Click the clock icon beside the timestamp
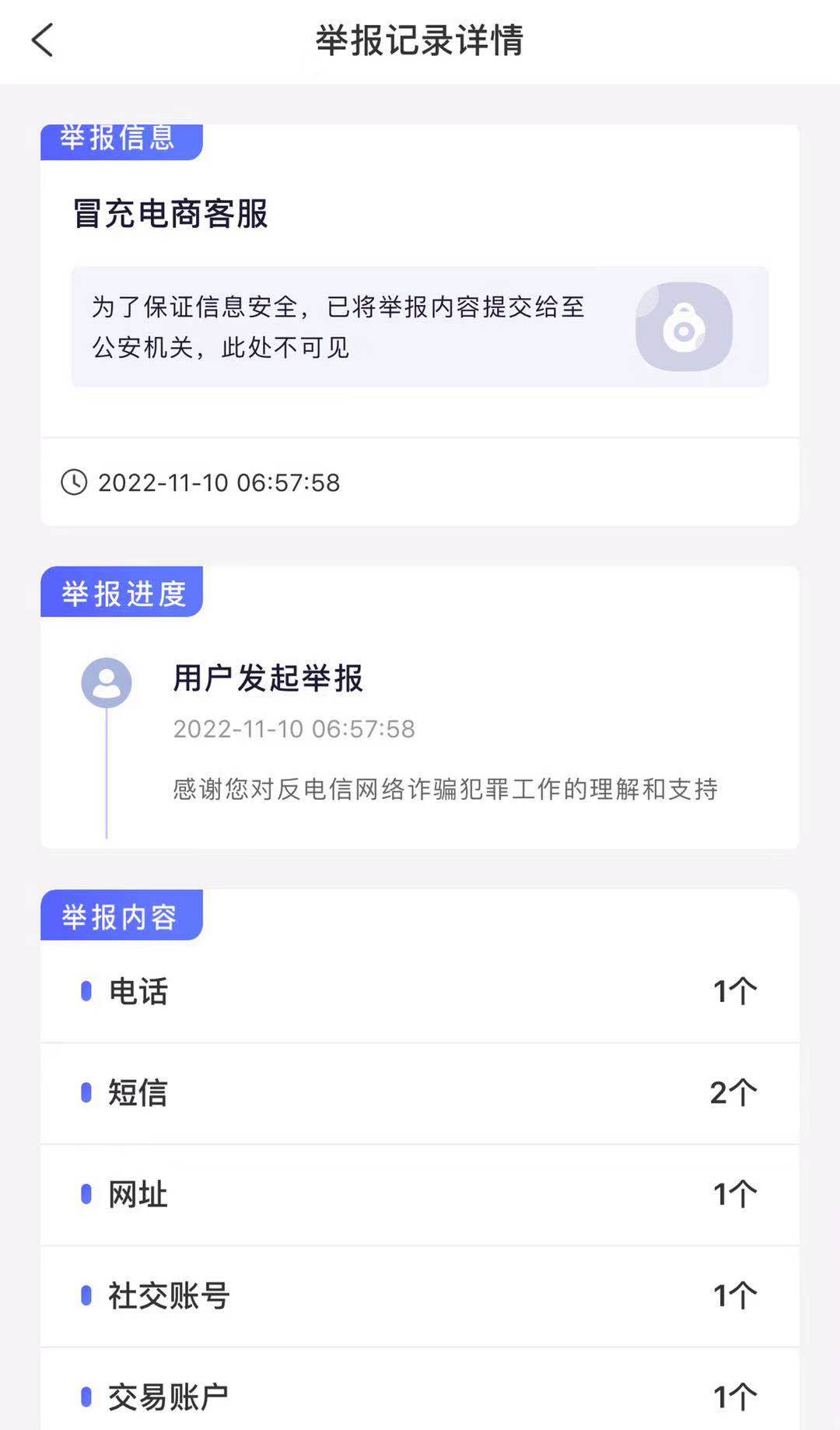 [73, 483]
